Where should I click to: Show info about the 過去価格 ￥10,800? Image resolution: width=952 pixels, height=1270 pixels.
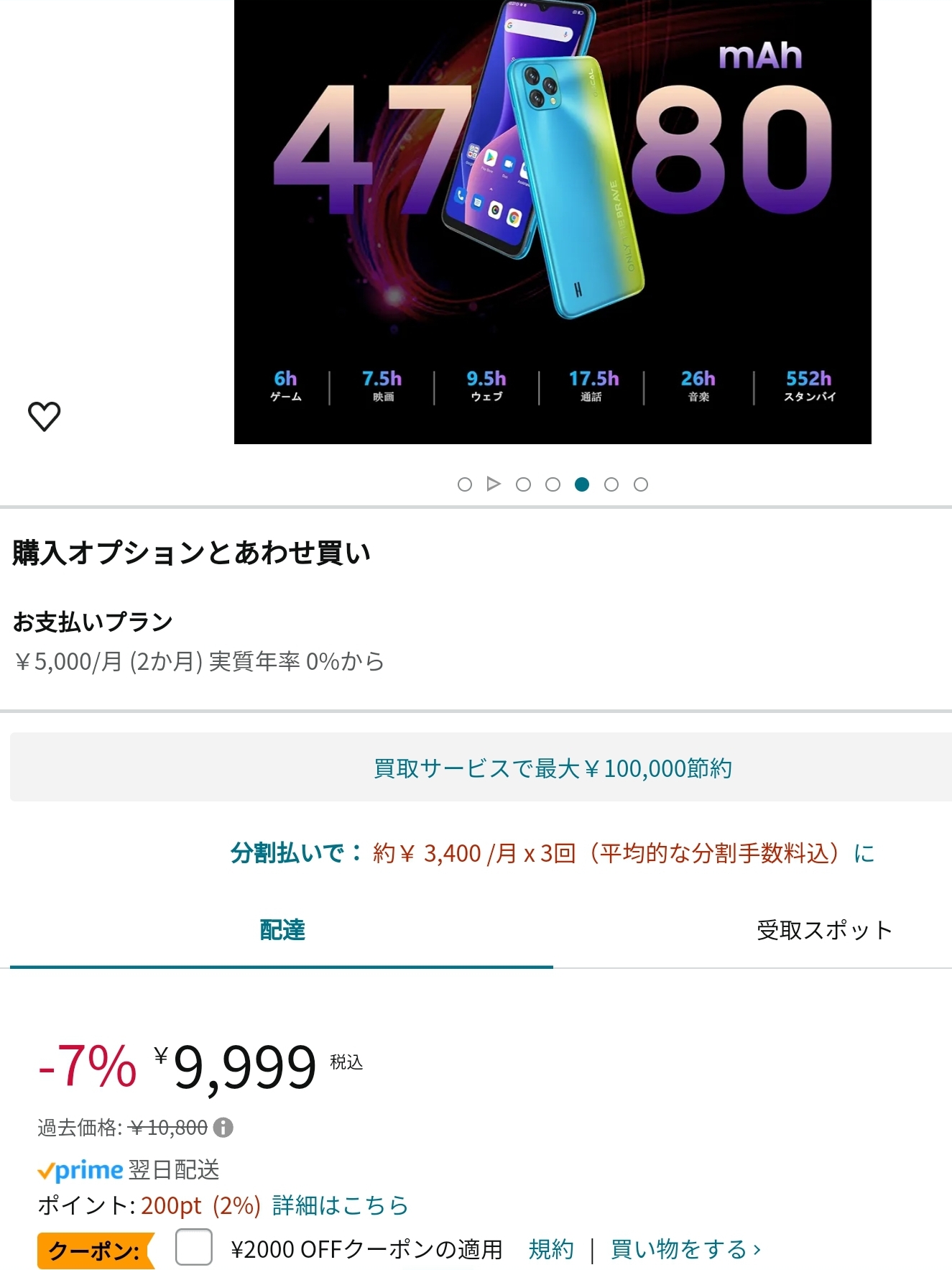223,1127
